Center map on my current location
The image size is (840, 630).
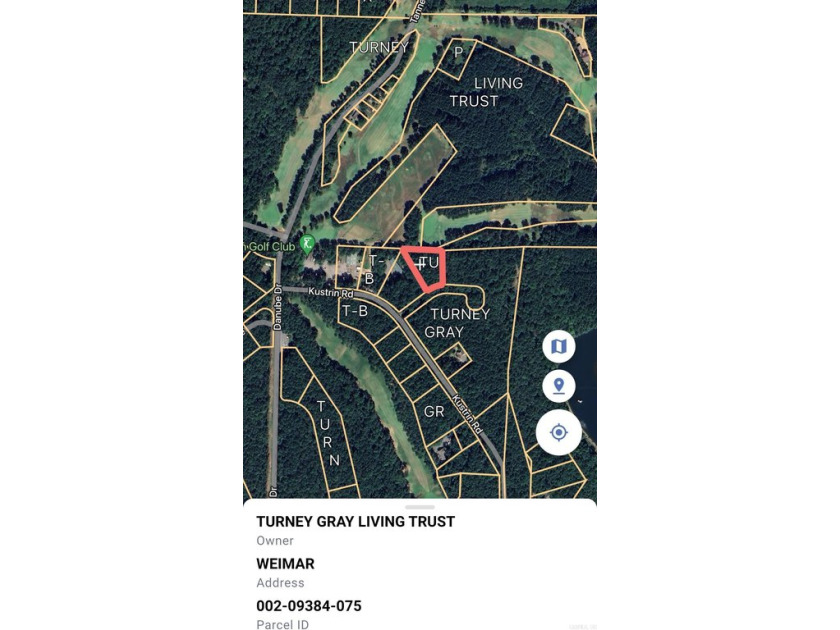coord(559,432)
